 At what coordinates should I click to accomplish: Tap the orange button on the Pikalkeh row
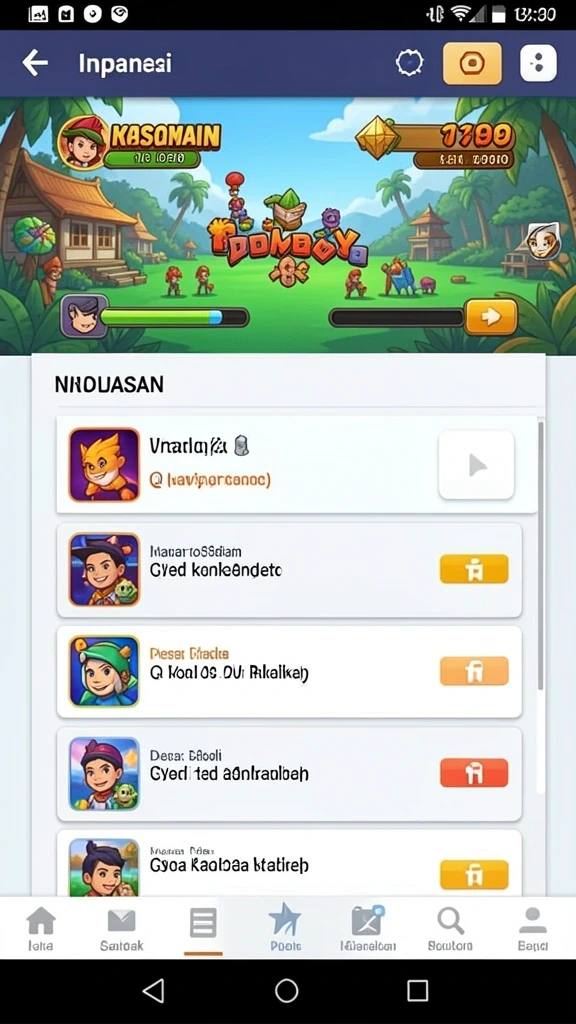coord(474,671)
